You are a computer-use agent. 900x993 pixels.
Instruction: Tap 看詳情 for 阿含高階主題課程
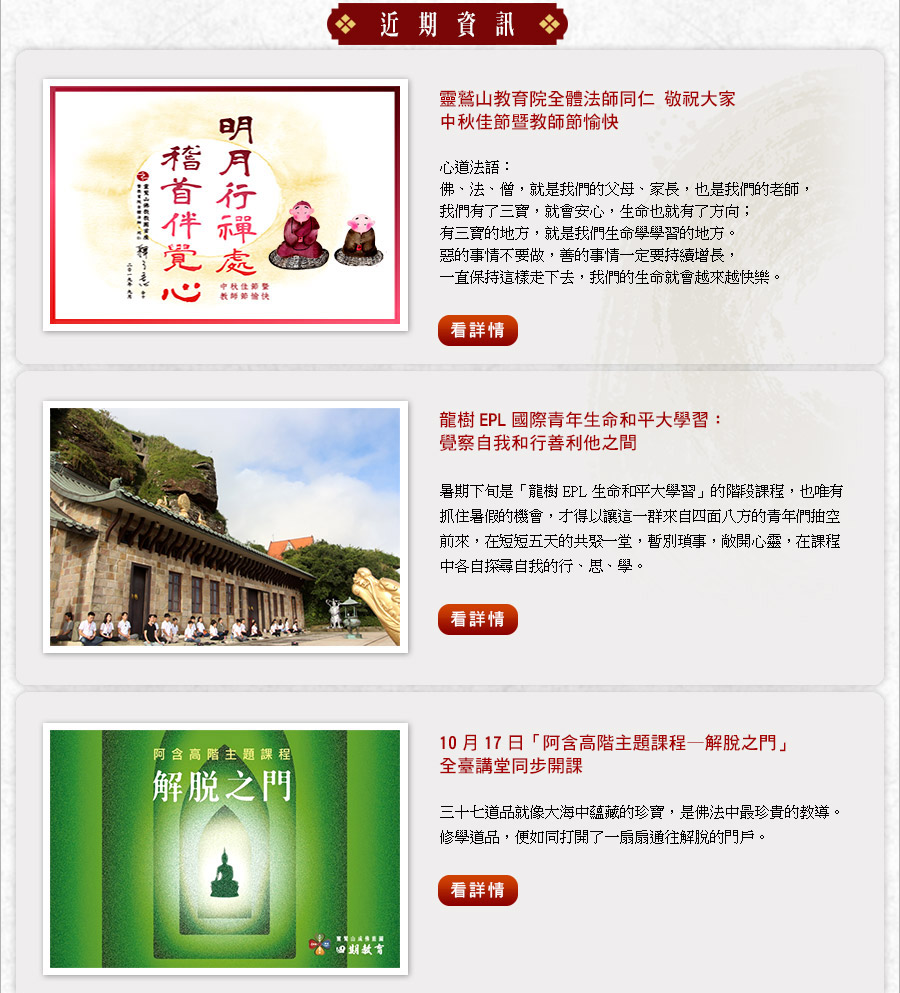click(477, 890)
